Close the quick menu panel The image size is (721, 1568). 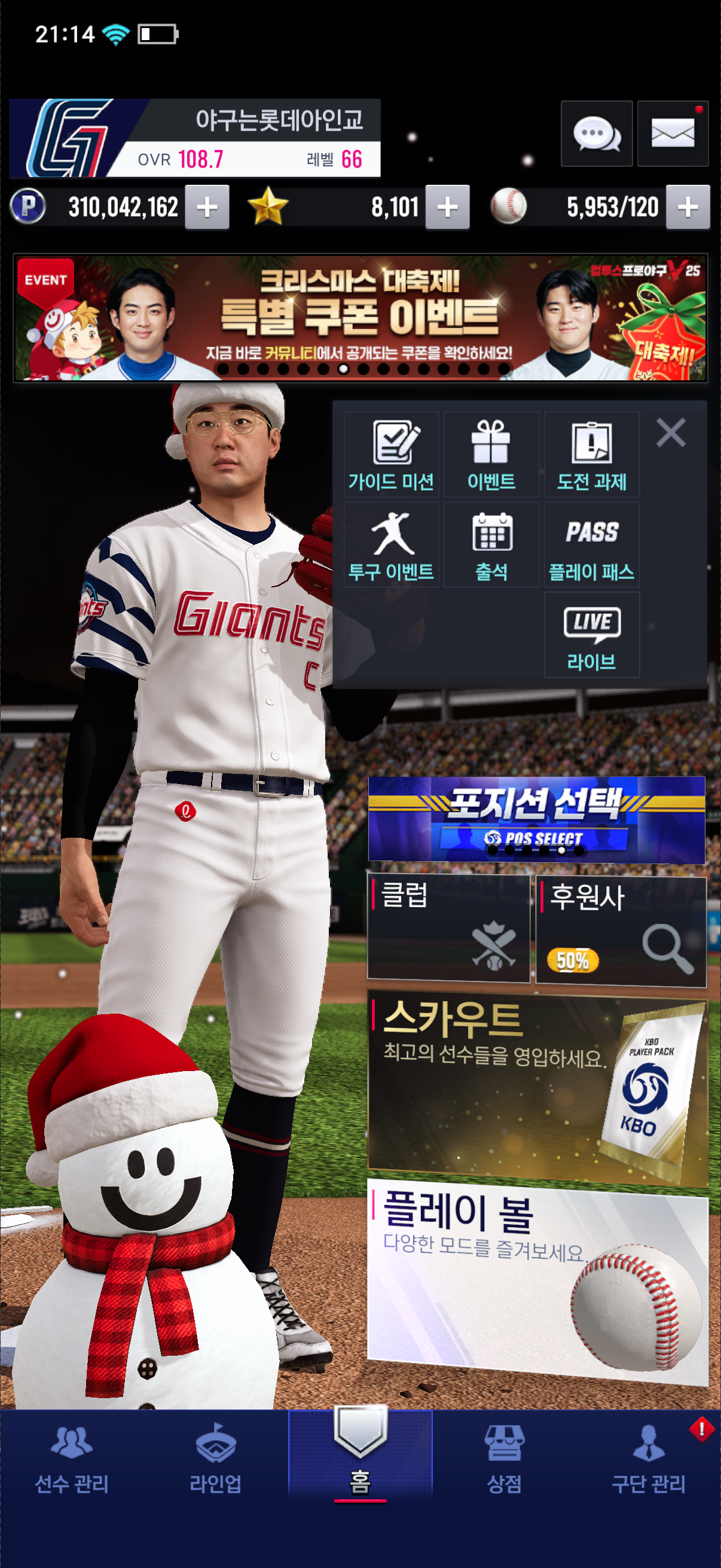[671, 433]
